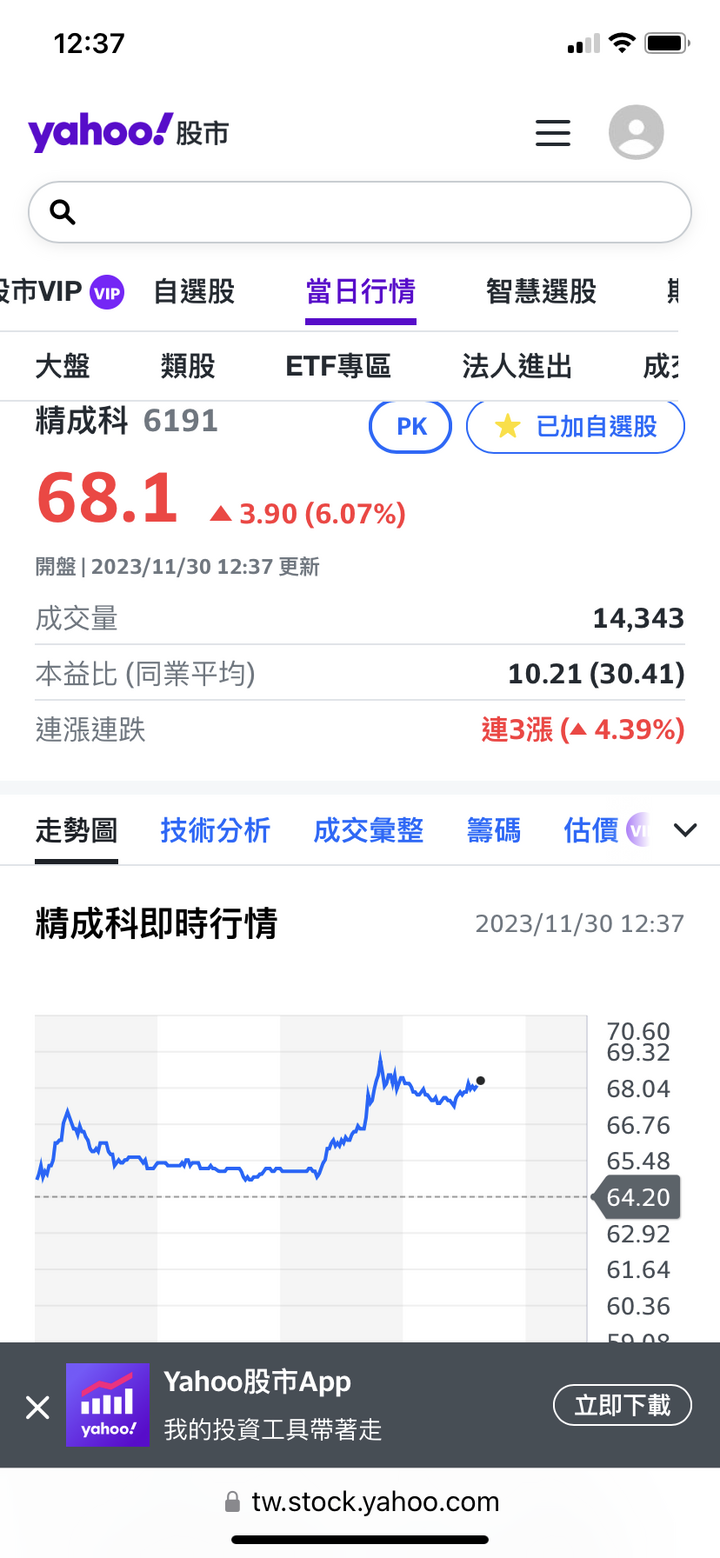
Task: Toggle the 已加自選股 watchlist button
Action: (576, 427)
